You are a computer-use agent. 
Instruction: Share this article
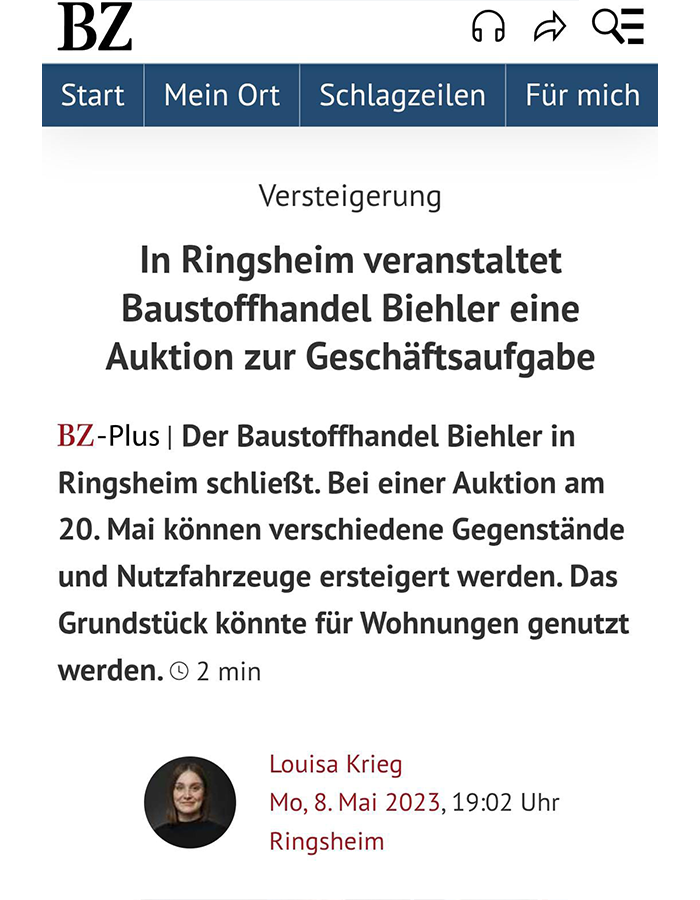pyautogui.click(x=550, y=27)
